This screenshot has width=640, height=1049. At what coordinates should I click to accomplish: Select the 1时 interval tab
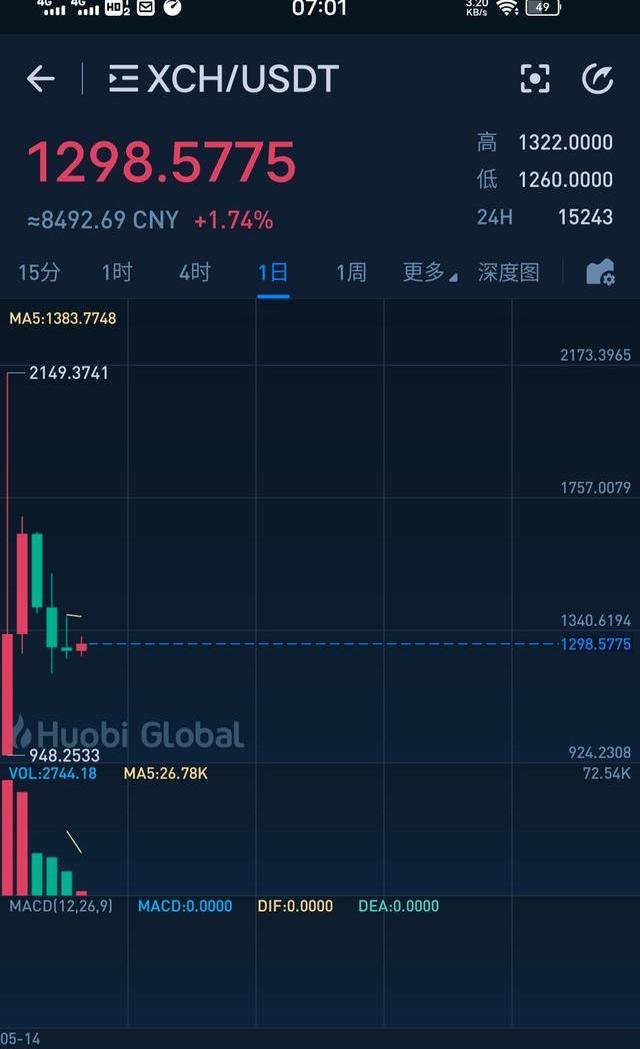(117, 272)
